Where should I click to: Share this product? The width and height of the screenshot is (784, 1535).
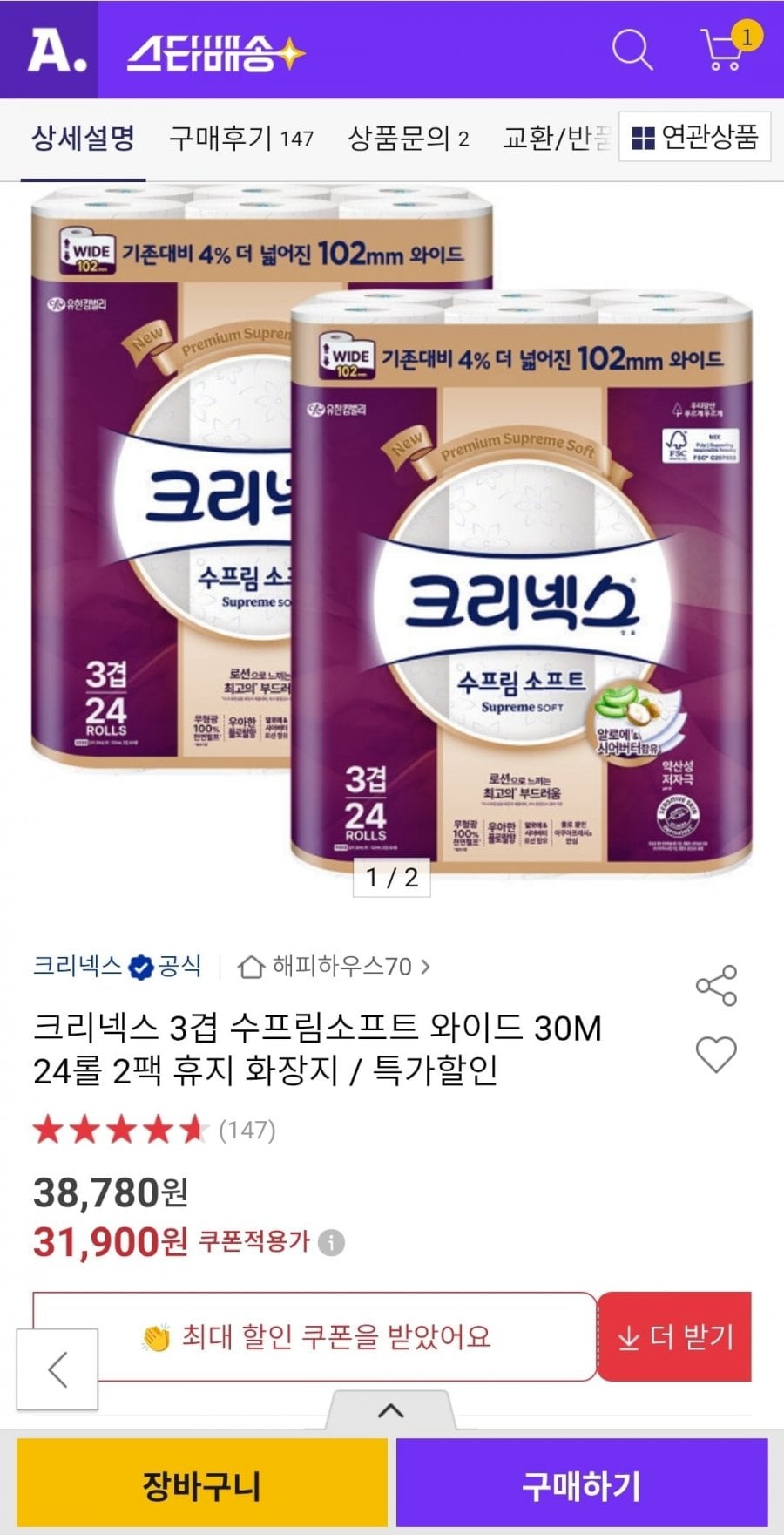coord(716,986)
